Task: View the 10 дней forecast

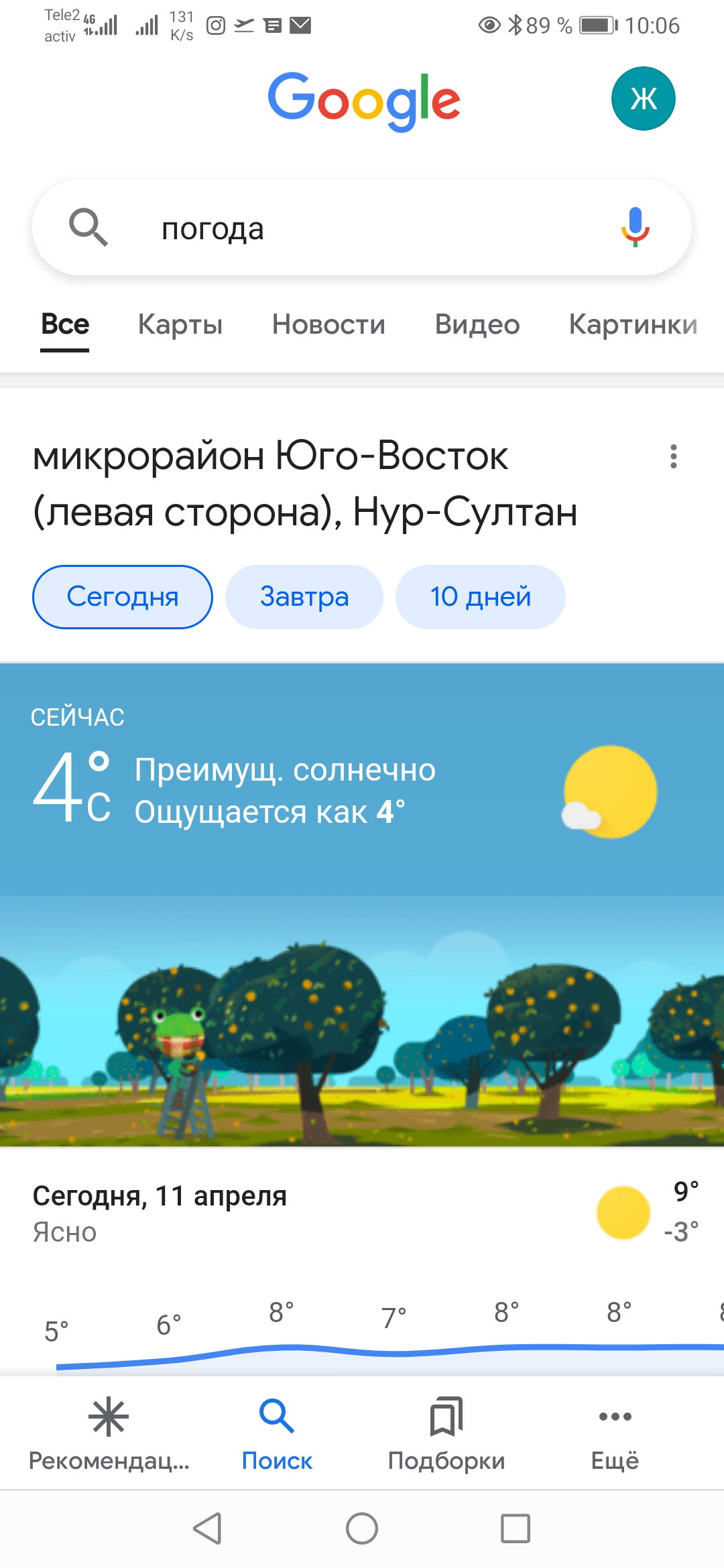Action: click(481, 597)
